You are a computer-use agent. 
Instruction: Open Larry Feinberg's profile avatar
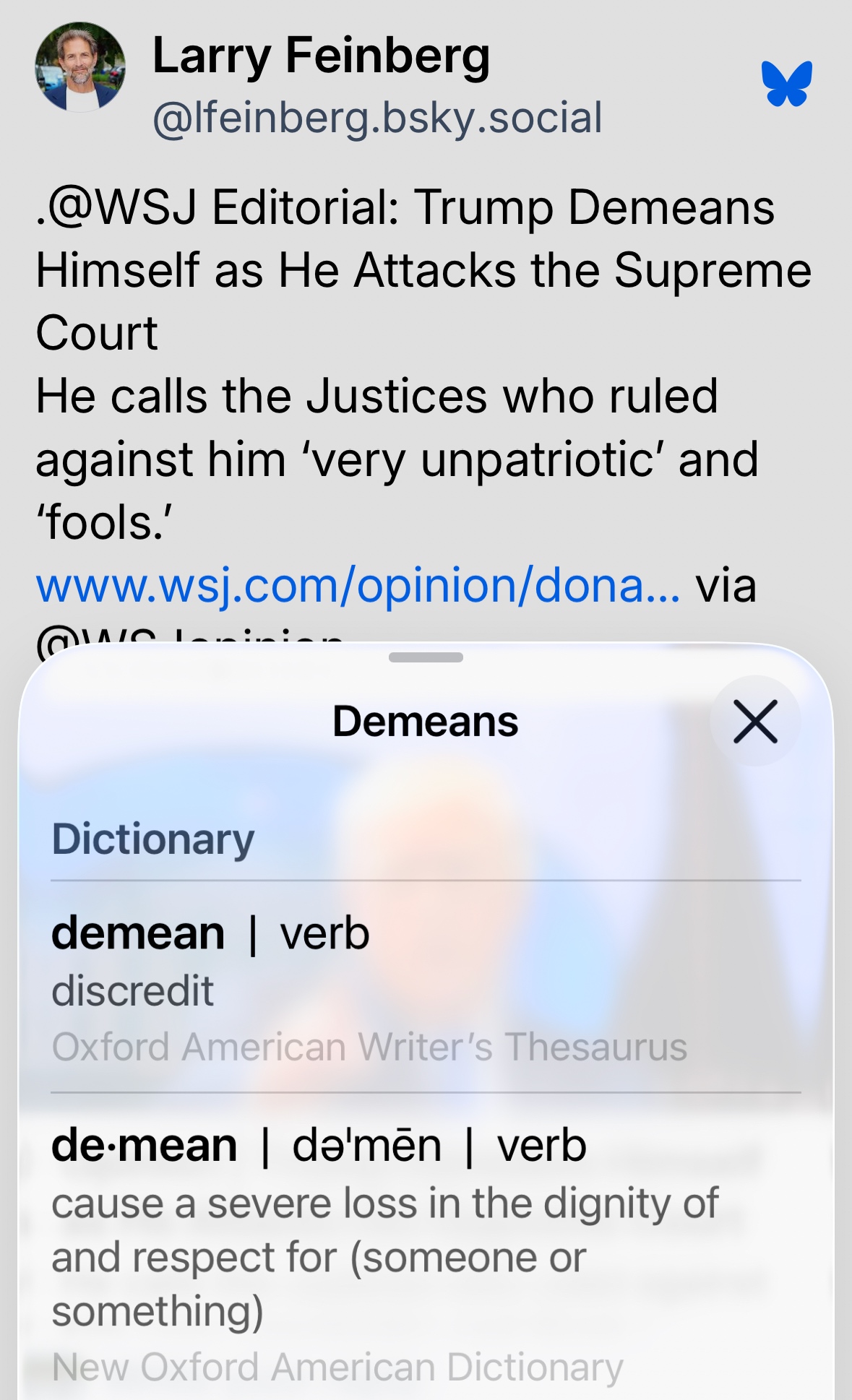click(80, 67)
